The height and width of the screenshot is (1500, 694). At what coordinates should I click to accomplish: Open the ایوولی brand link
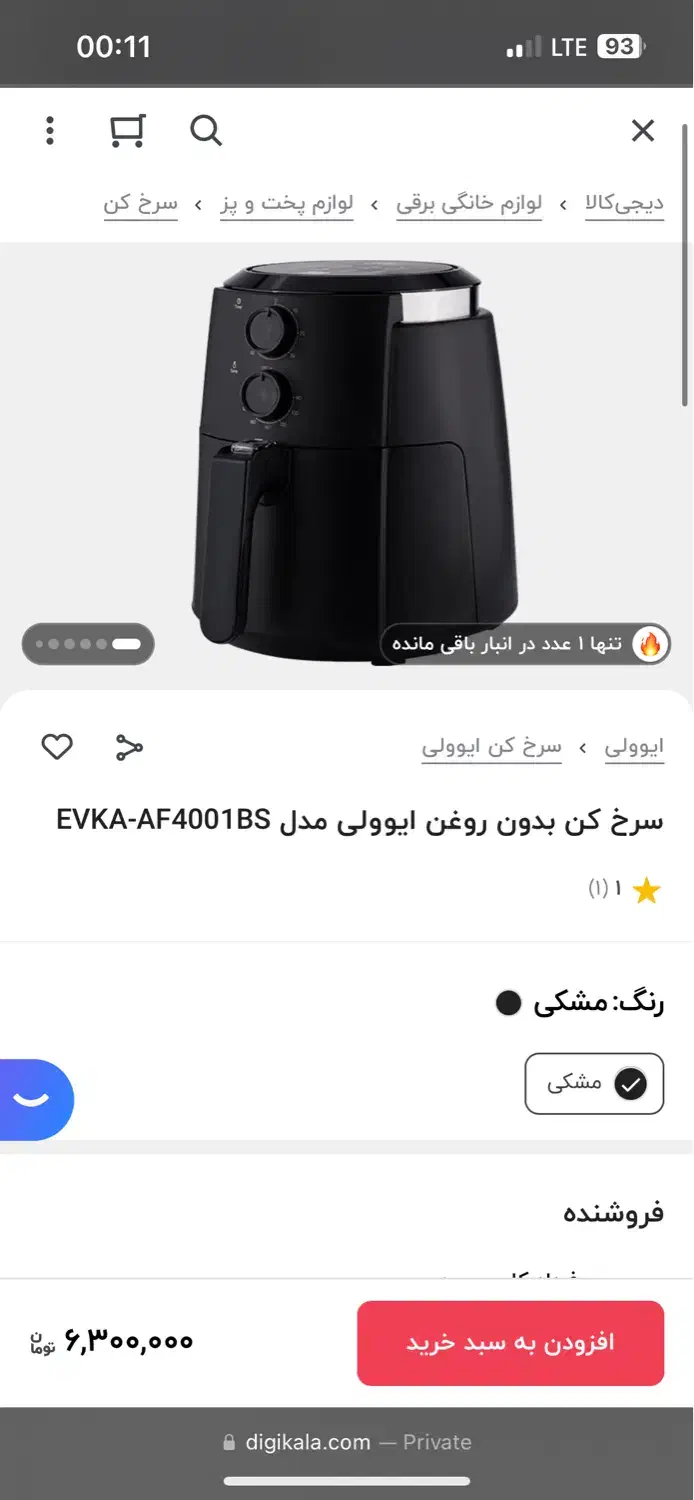click(634, 747)
